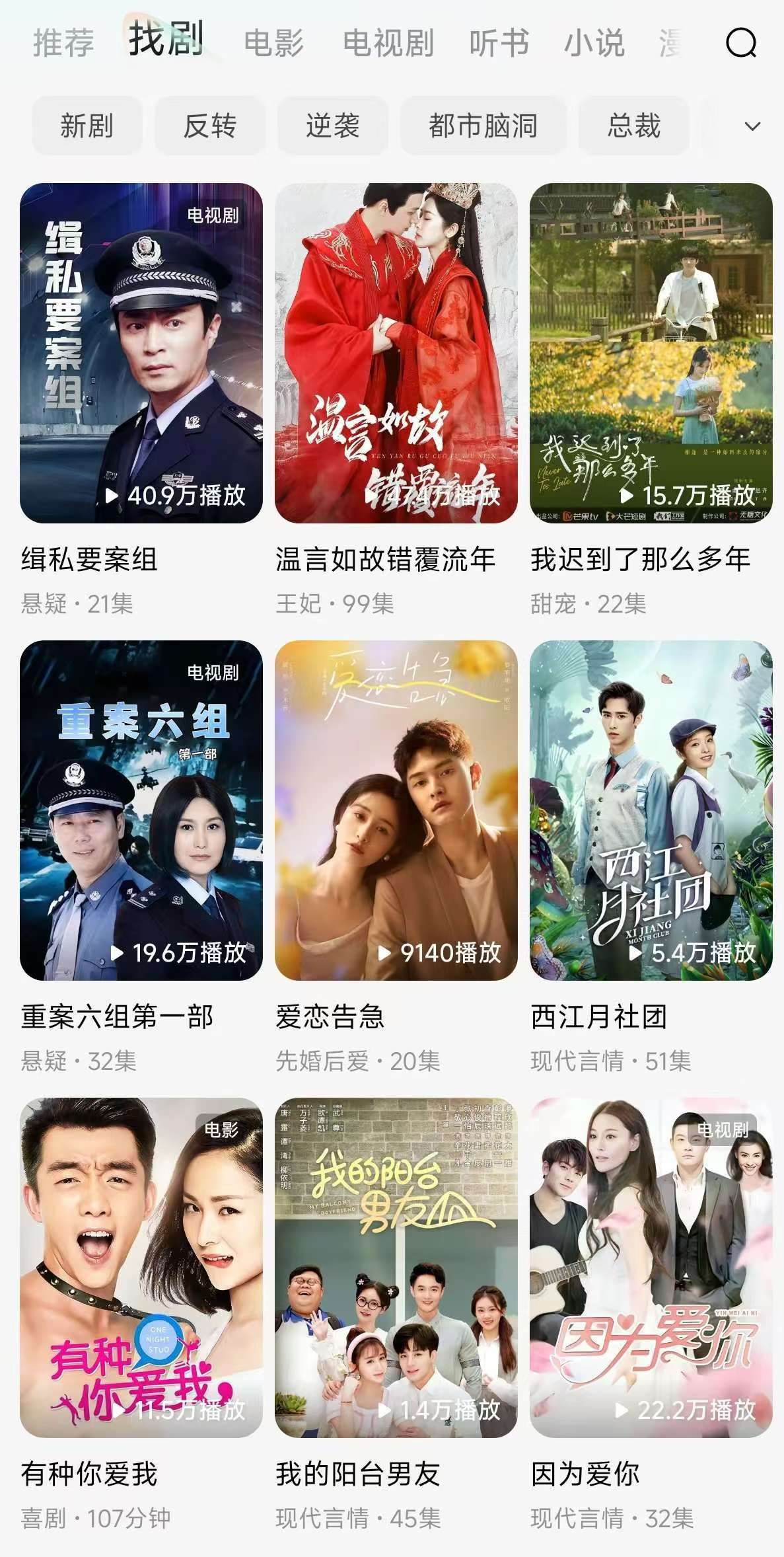This screenshot has height=1557, width=784.
Task: Open the search icon
Action: pos(741,44)
